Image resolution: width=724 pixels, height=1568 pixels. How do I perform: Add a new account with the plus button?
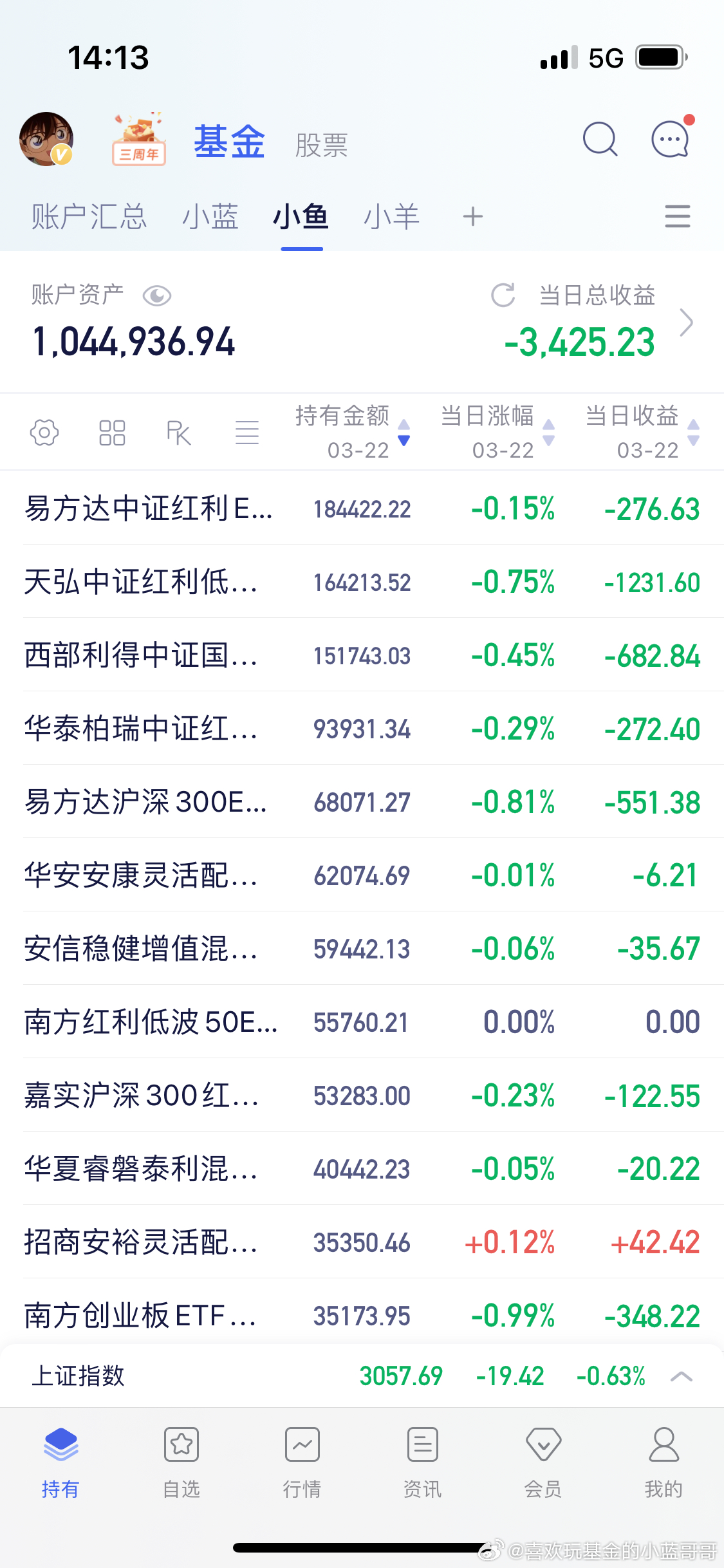coord(473,217)
